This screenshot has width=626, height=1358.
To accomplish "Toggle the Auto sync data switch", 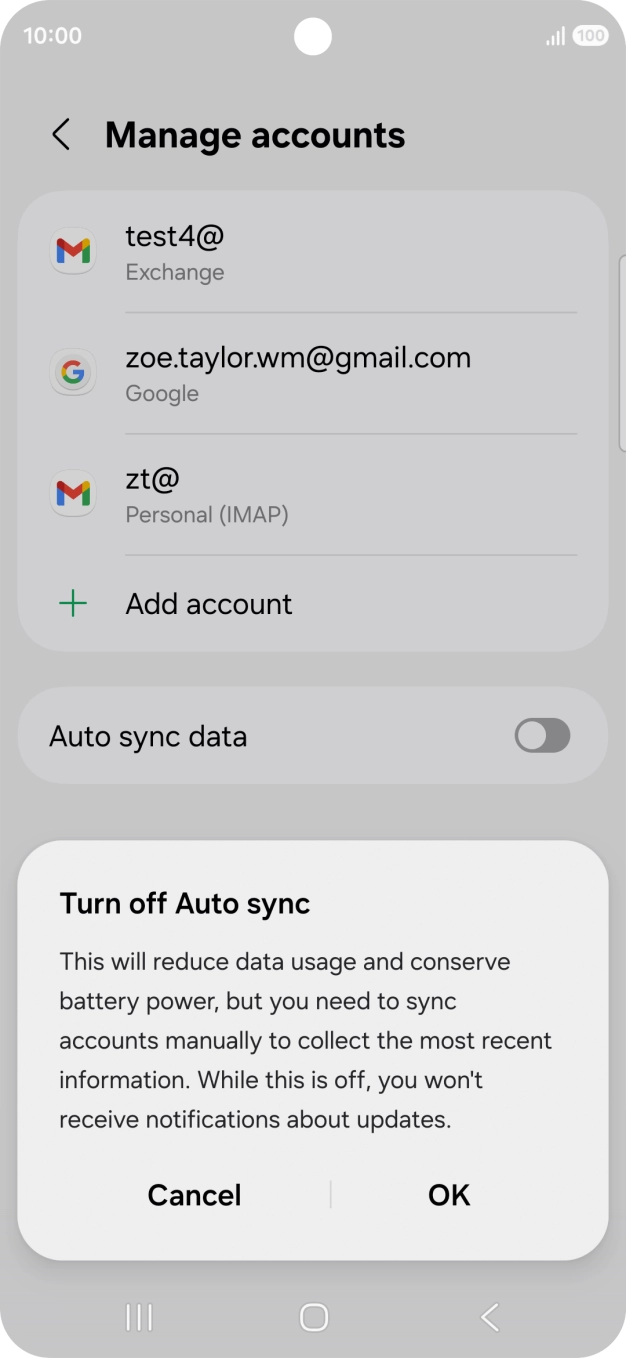I will point(542,736).
